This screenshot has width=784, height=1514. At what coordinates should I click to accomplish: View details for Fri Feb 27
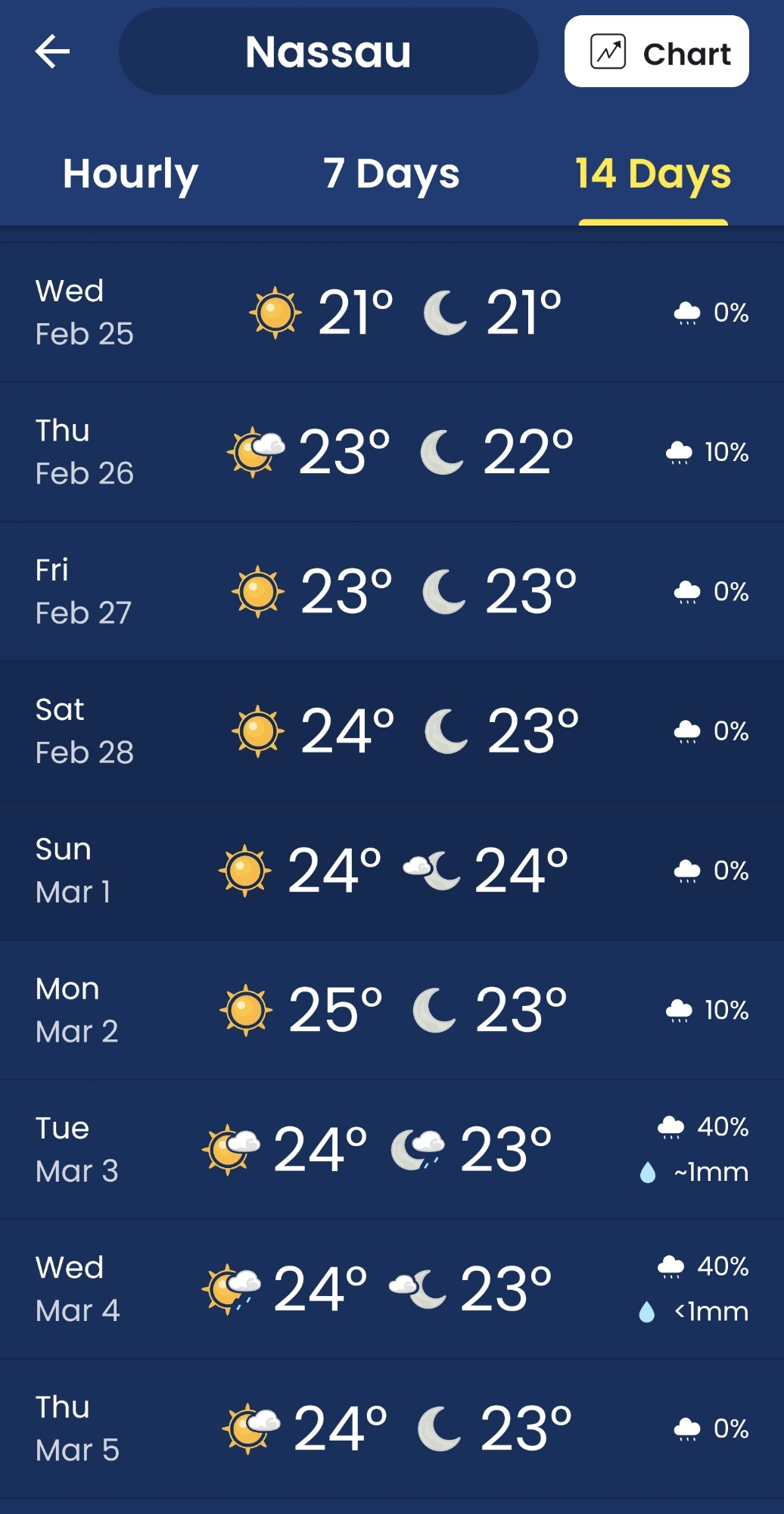pyautogui.click(x=392, y=591)
